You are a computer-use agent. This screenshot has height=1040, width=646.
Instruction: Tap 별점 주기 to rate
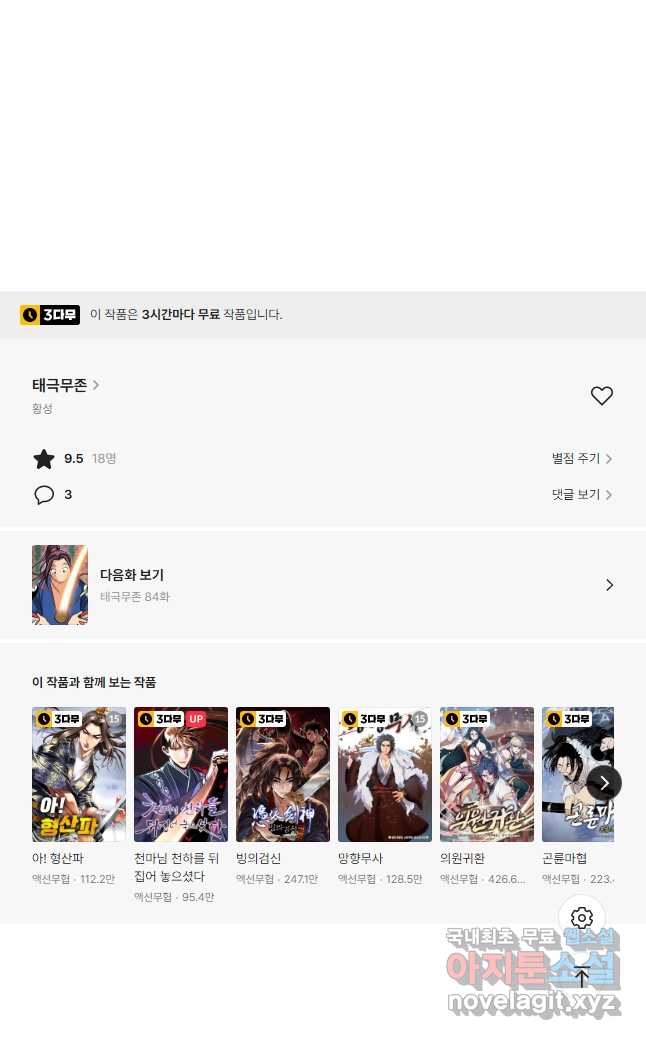[581, 459]
